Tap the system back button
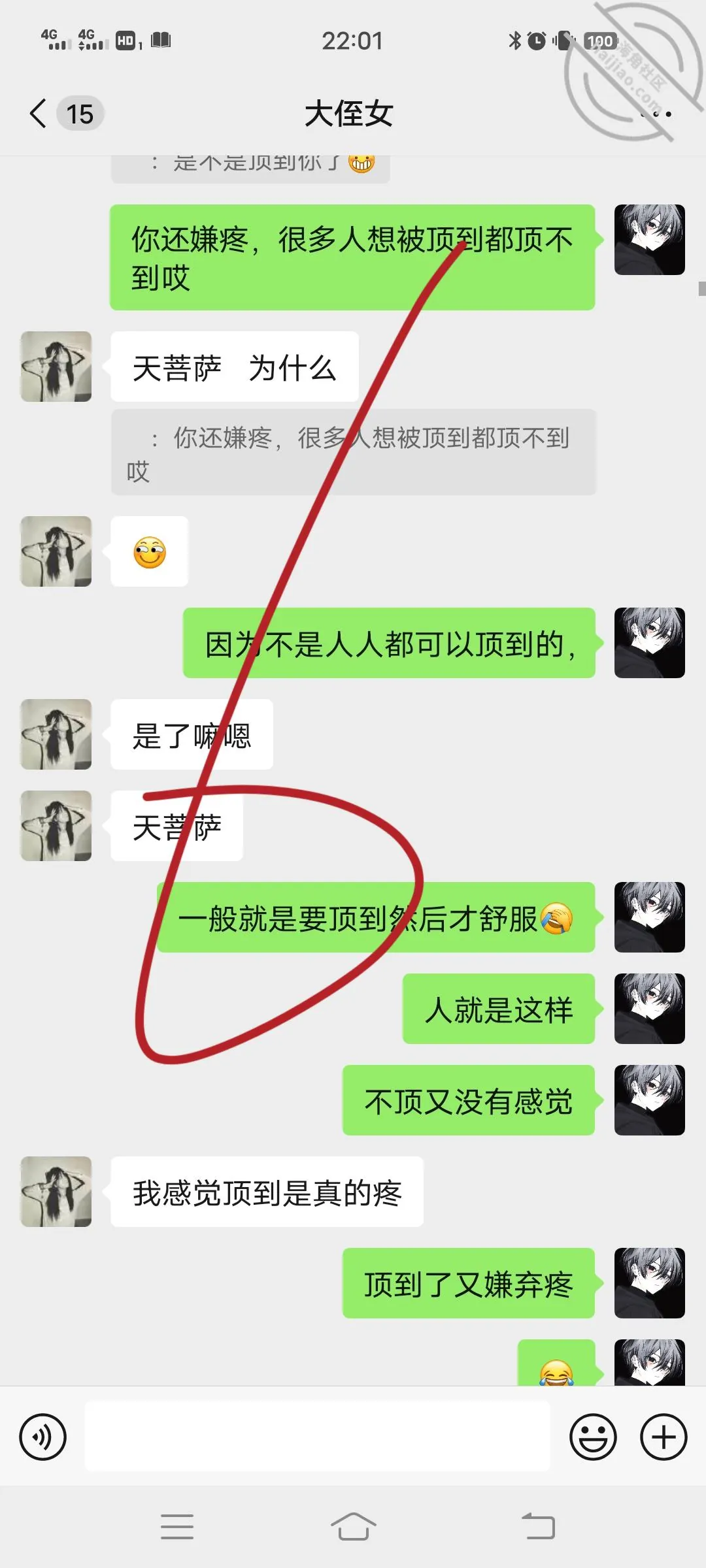The image size is (706, 1568). 538,1527
